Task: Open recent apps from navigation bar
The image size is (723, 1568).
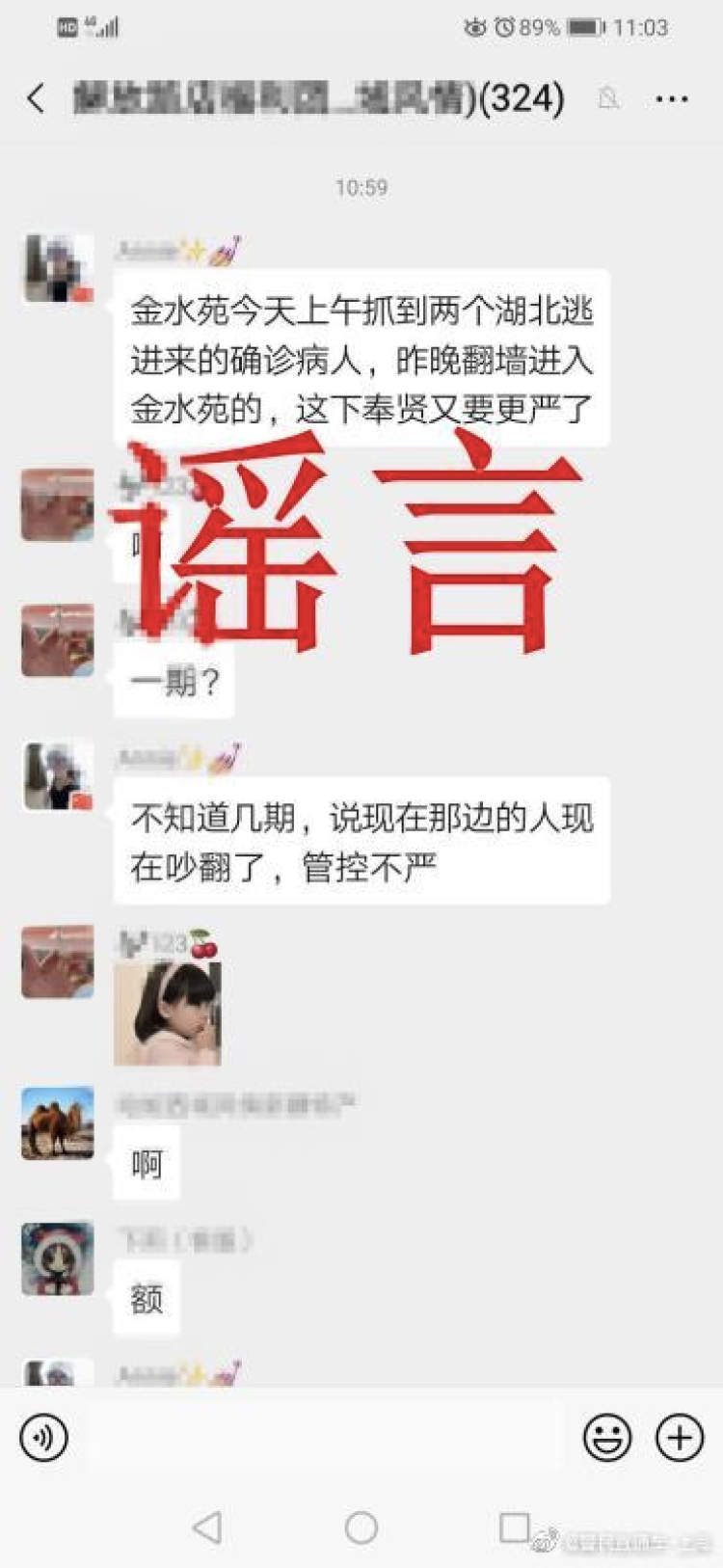Action: 514,1527
